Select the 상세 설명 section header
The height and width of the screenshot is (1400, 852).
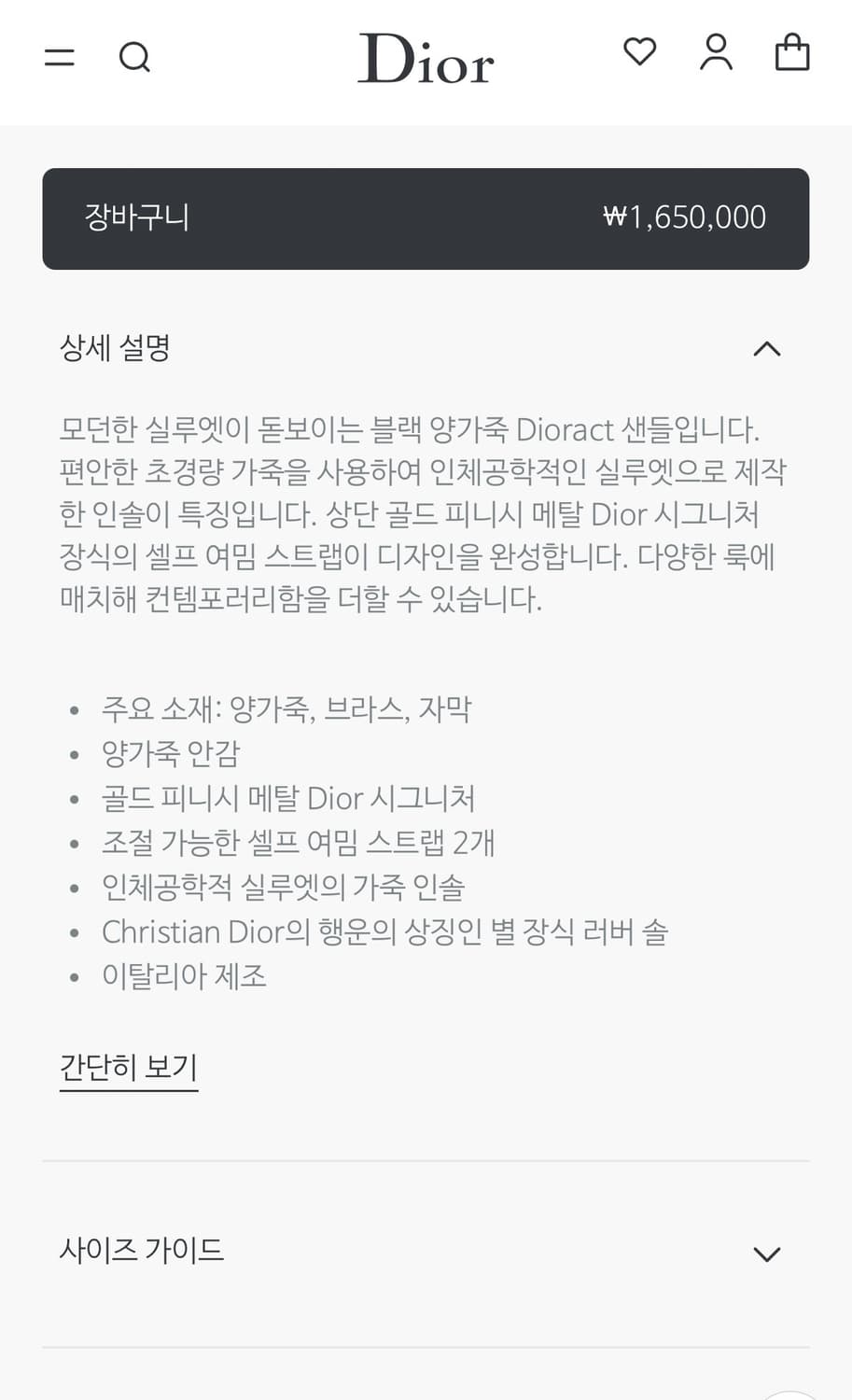(113, 348)
